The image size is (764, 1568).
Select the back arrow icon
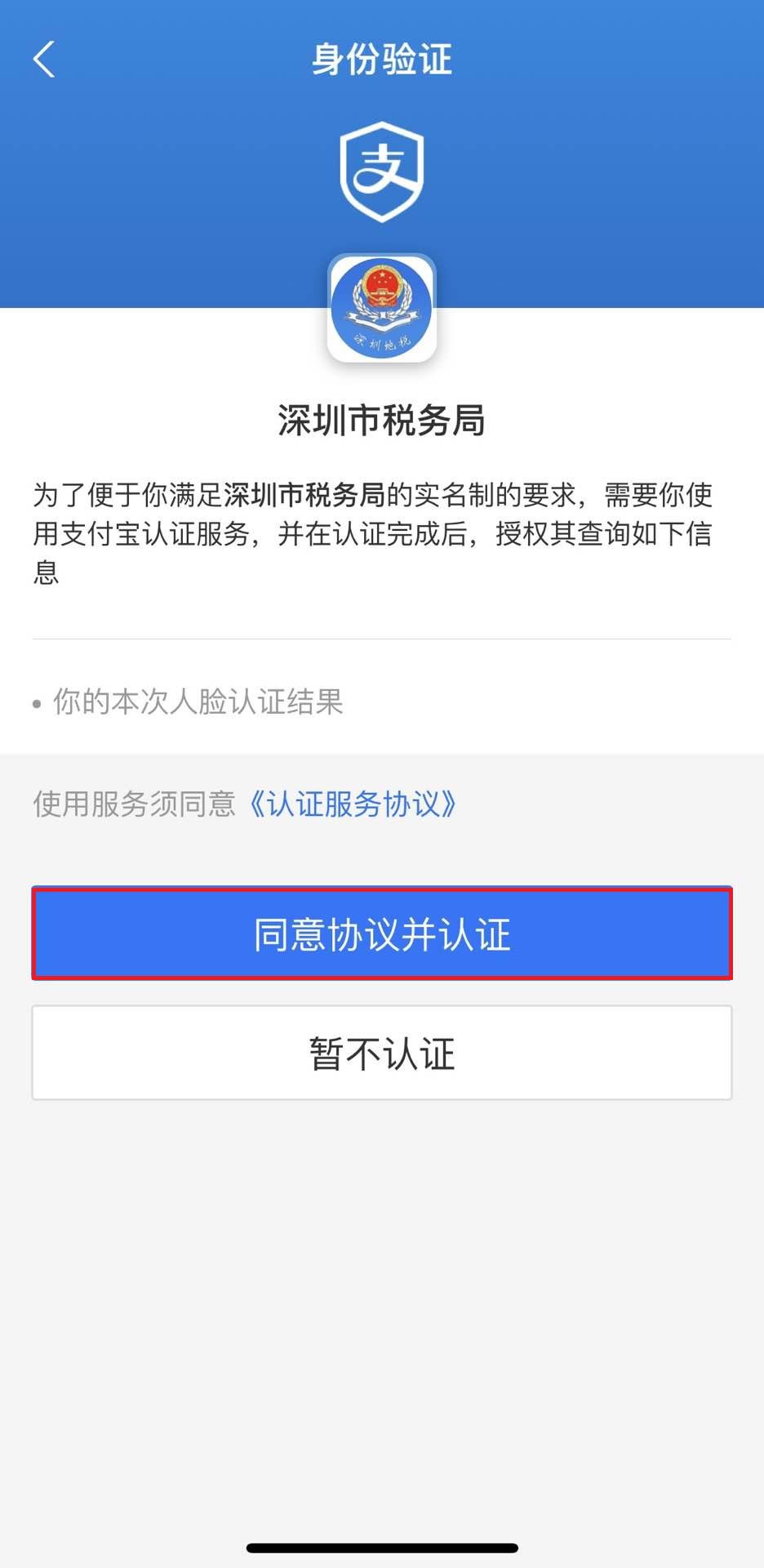[x=42, y=60]
